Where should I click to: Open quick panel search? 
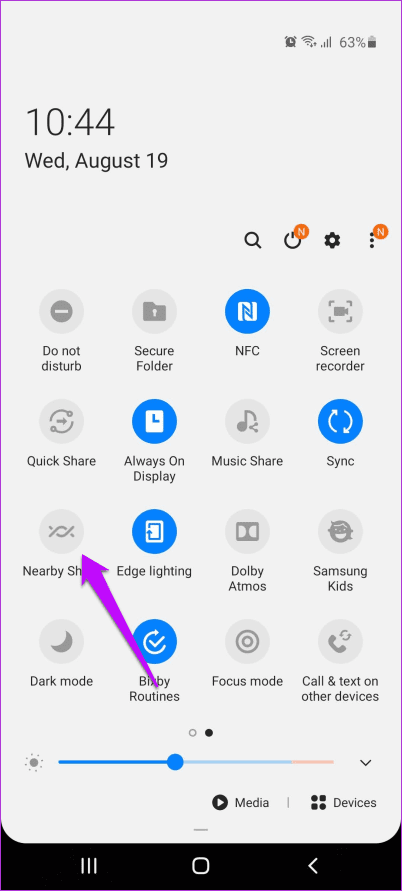point(252,241)
